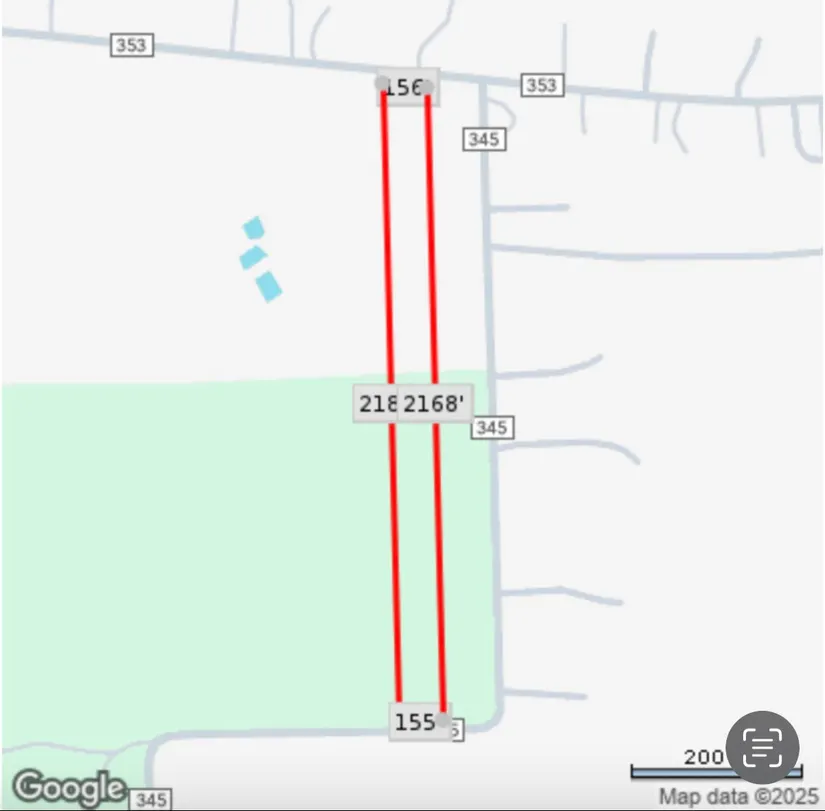825x811 pixels.
Task: Tap the text scan icon
Action: click(762, 747)
